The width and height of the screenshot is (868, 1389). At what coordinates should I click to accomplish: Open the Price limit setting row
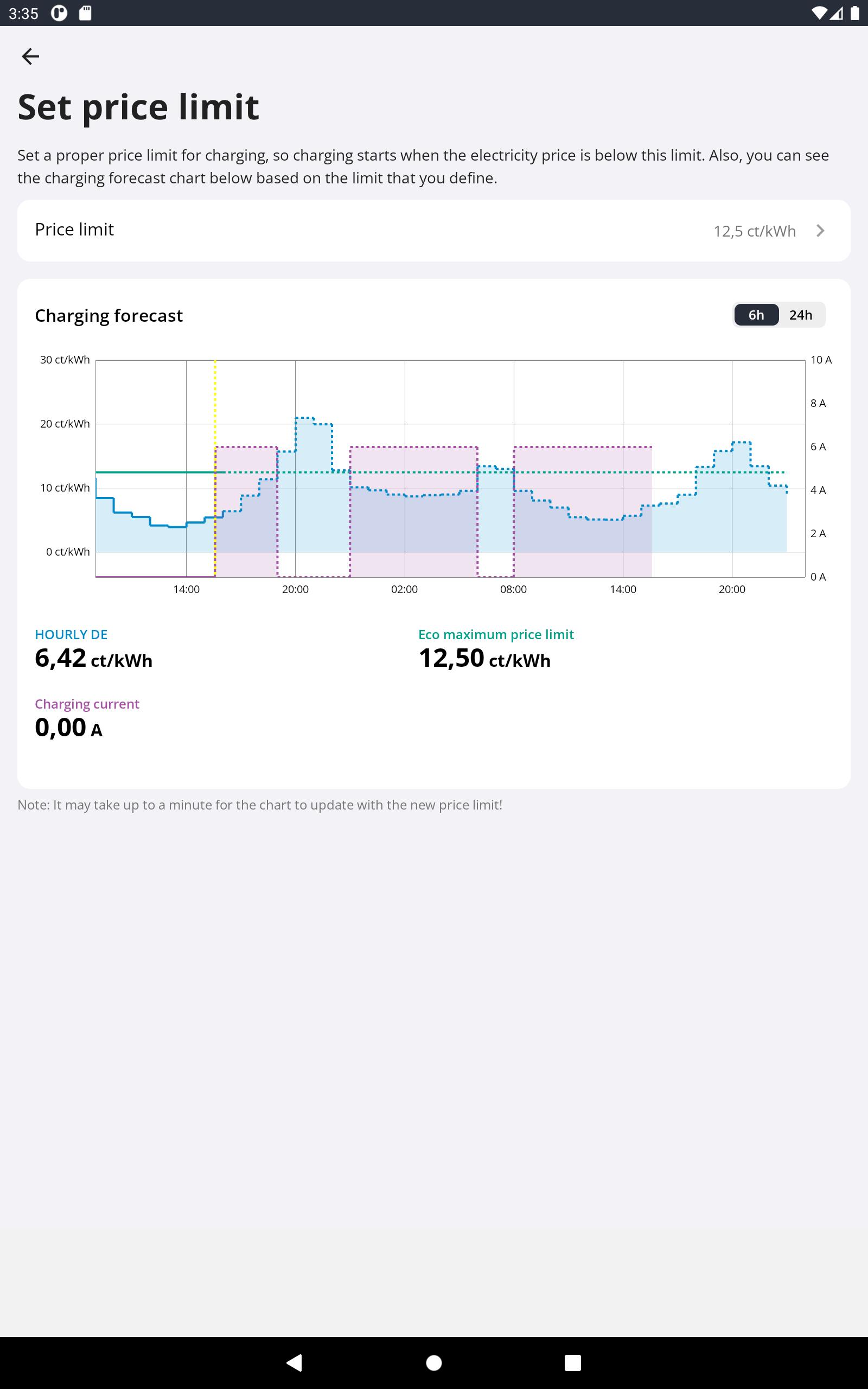pos(434,231)
